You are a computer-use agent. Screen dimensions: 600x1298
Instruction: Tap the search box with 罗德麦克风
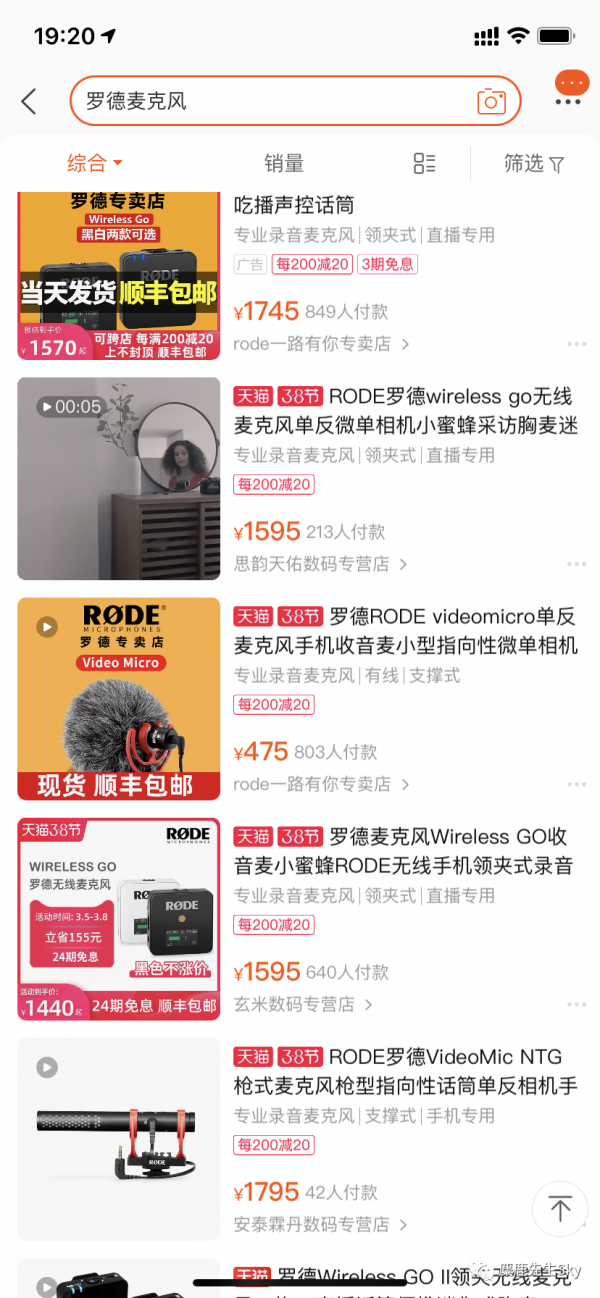(270, 101)
